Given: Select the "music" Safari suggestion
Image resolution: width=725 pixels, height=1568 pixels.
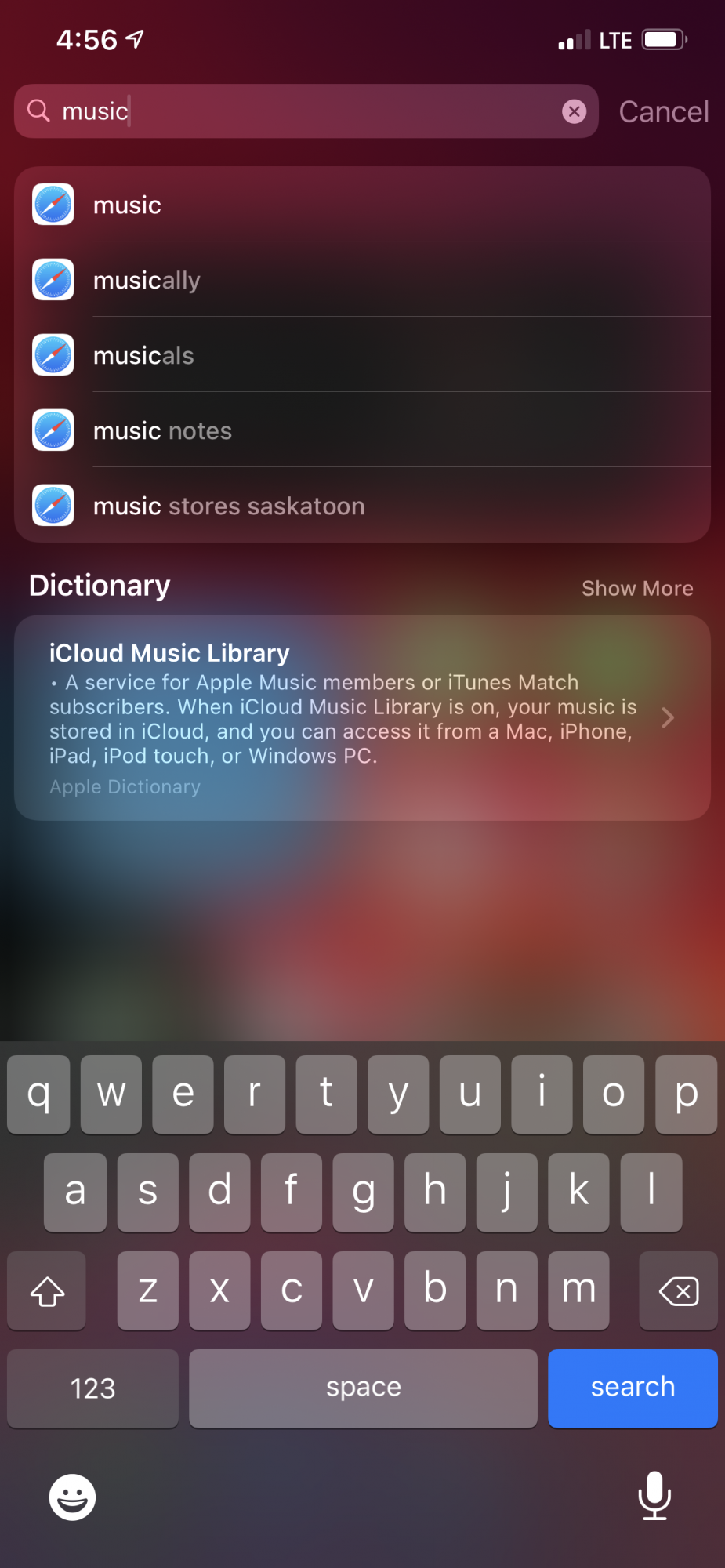Looking at the screenshot, I should 362,205.
